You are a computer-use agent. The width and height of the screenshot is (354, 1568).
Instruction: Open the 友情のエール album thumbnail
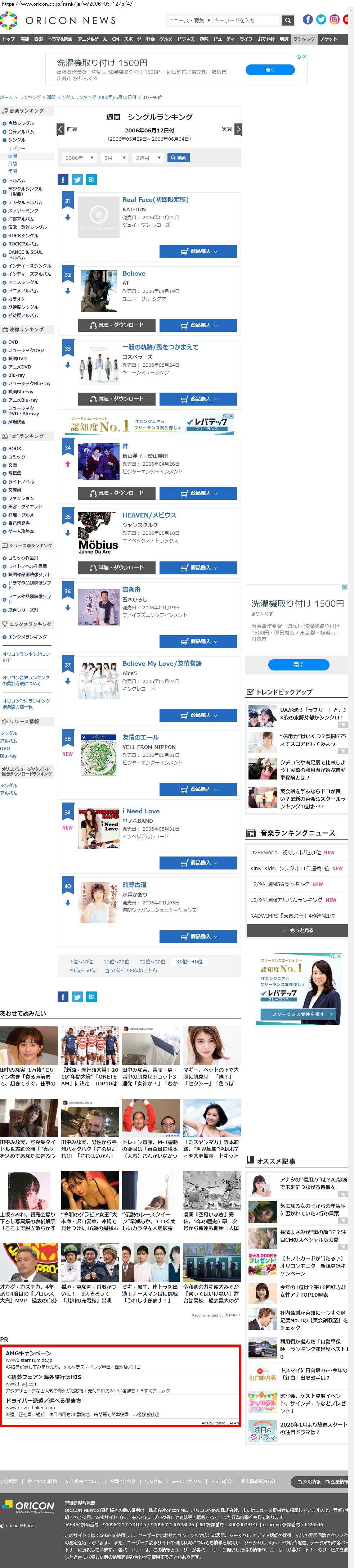coord(98,754)
